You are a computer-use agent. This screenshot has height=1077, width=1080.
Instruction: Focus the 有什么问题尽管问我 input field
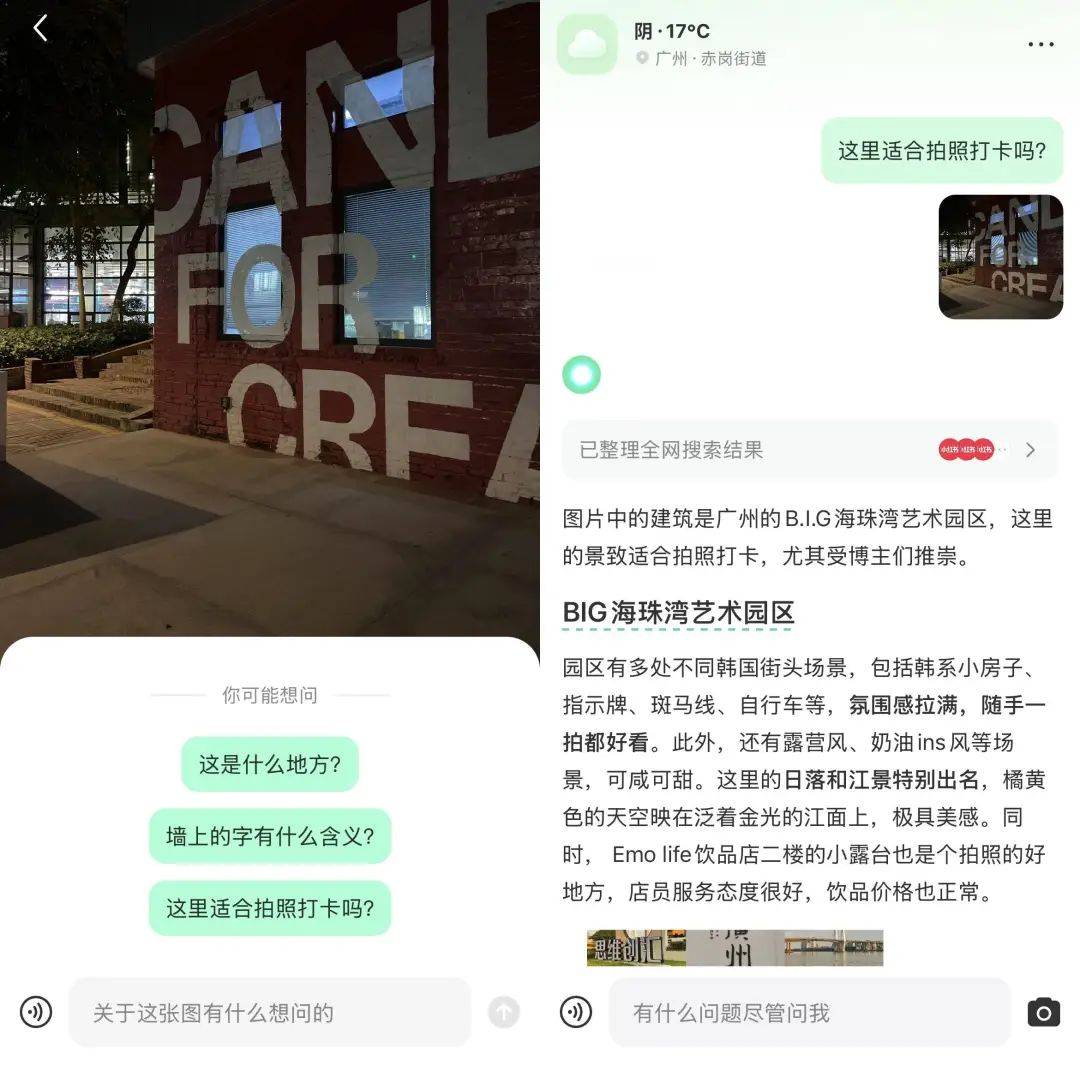point(809,1013)
